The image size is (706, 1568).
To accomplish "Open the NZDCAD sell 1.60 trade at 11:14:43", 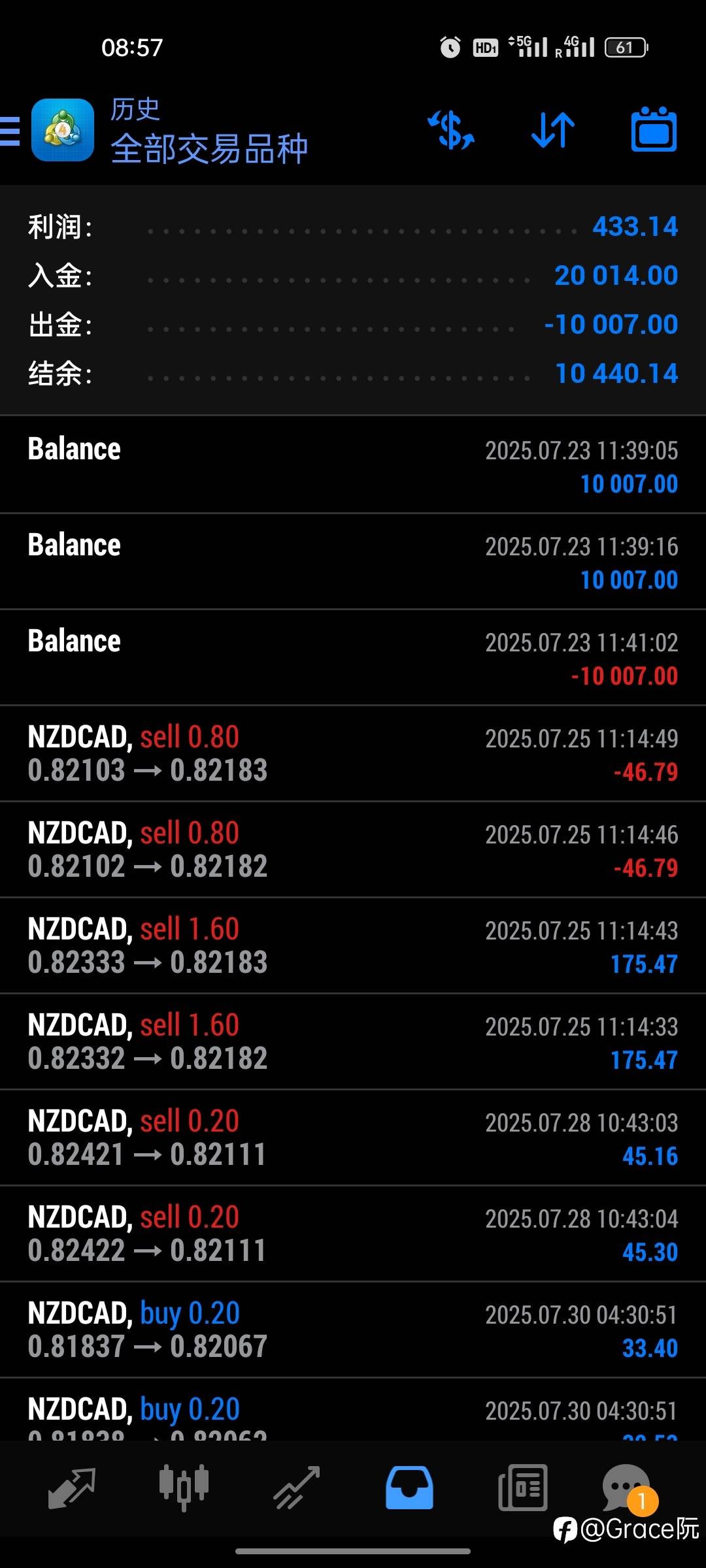I will [x=353, y=946].
